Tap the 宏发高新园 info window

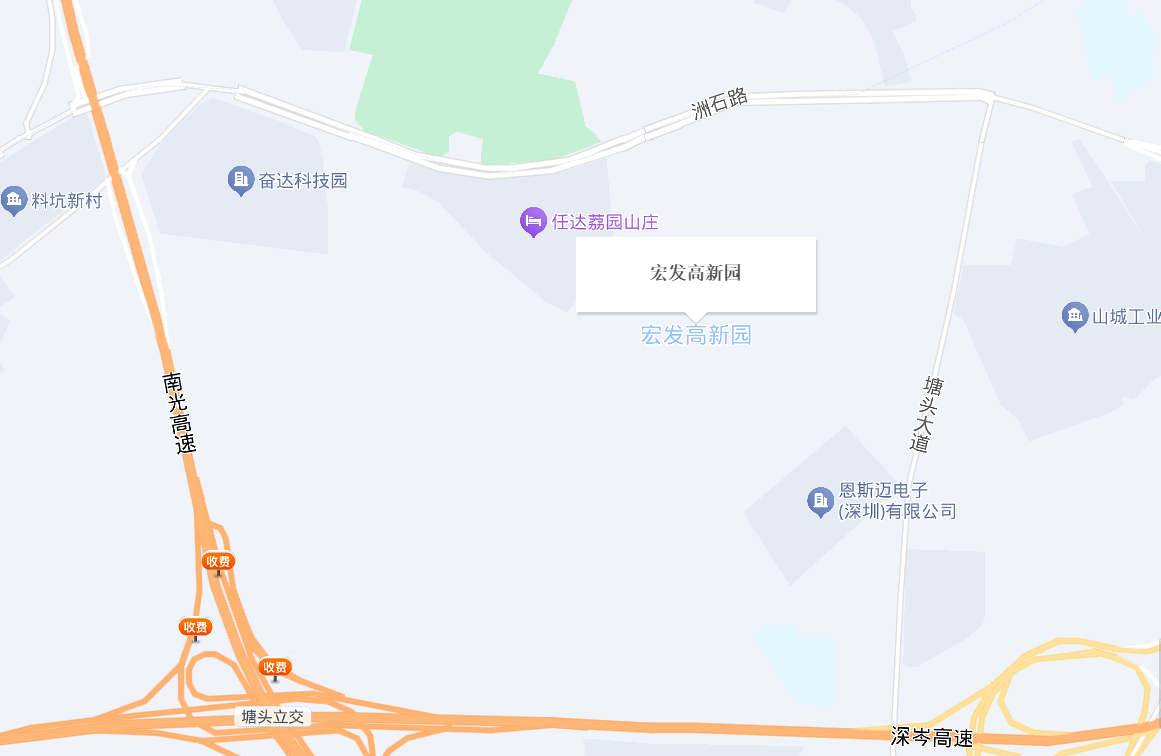click(x=696, y=273)
